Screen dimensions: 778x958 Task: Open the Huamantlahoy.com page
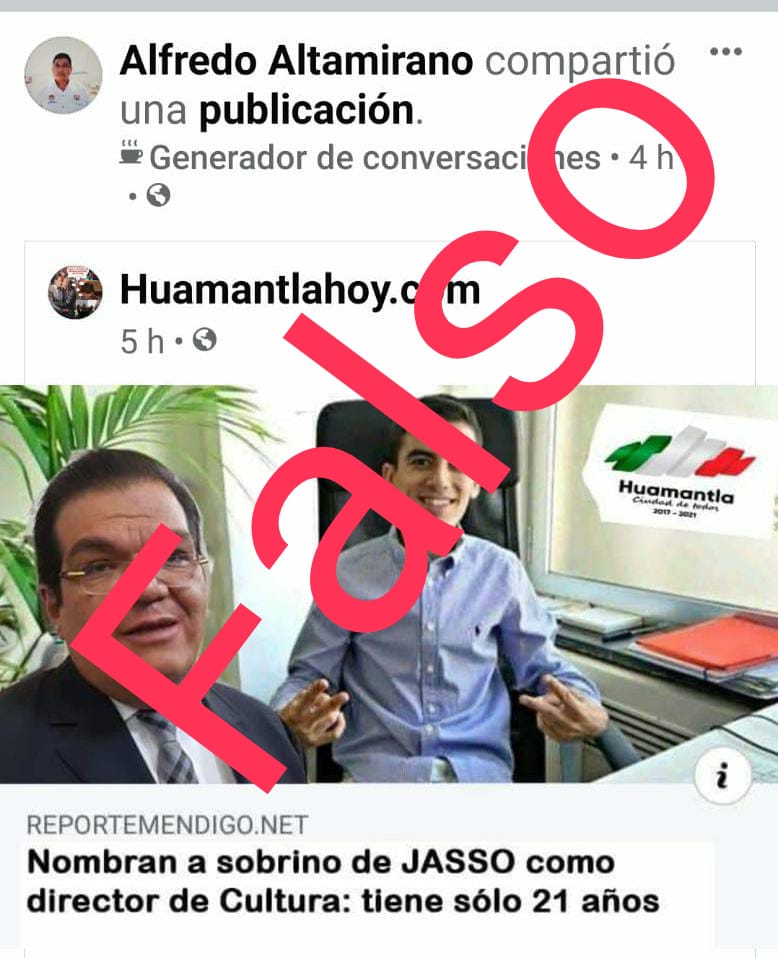(x=299, y=290)
